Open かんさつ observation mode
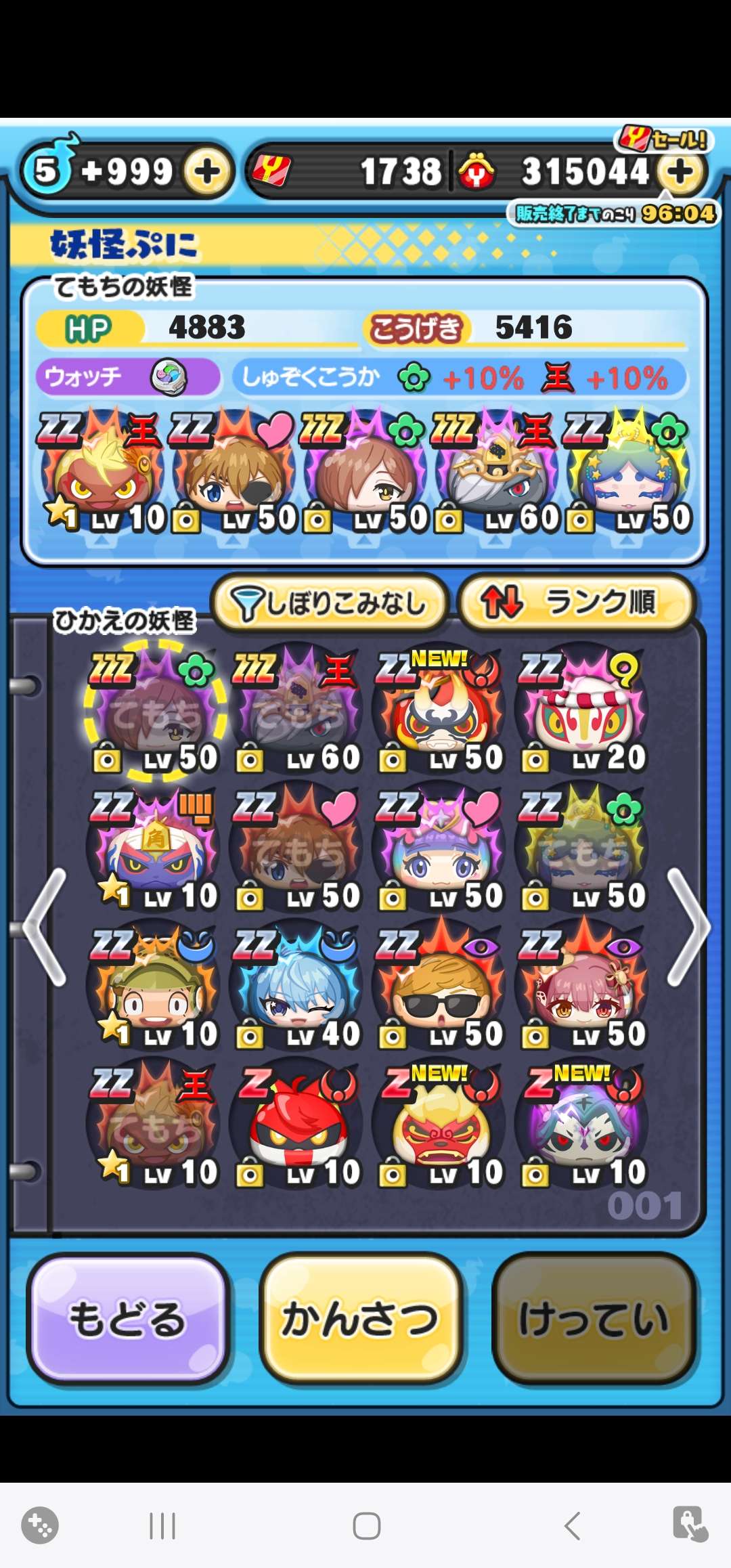Viewport: 731px width, 1568px height. pyautogui.click(x=361, y=1319)
